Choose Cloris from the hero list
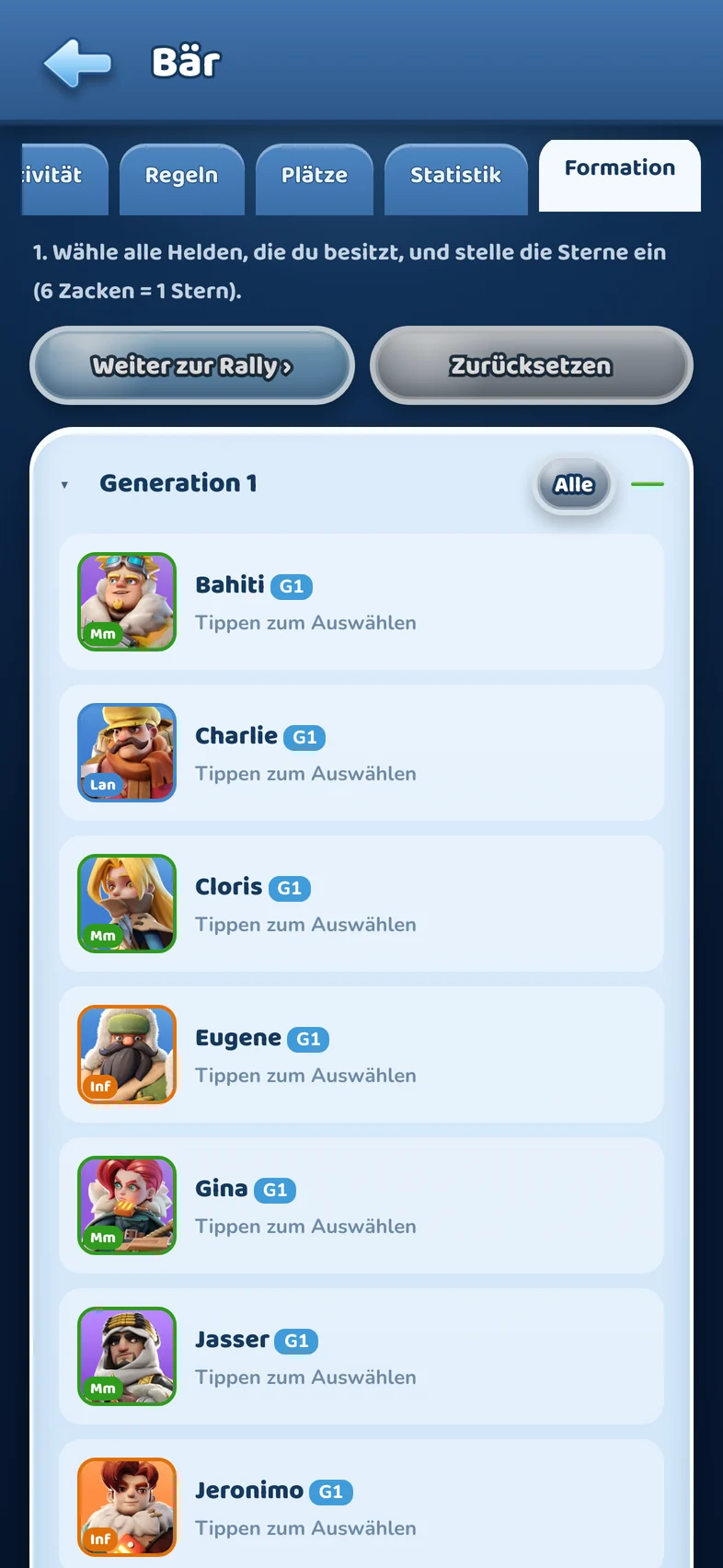The width and height of the screenshot is (723, 1568). coord(361,904)
